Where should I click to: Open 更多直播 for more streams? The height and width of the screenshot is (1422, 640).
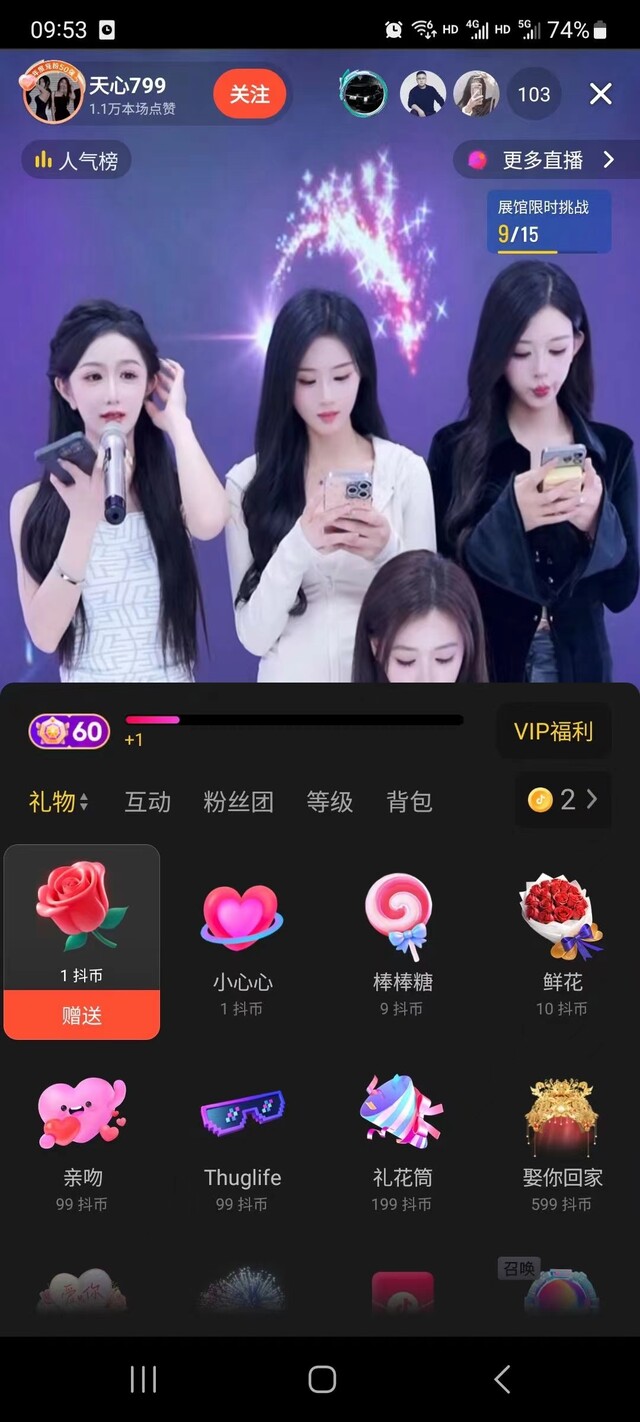click(542, 160)
